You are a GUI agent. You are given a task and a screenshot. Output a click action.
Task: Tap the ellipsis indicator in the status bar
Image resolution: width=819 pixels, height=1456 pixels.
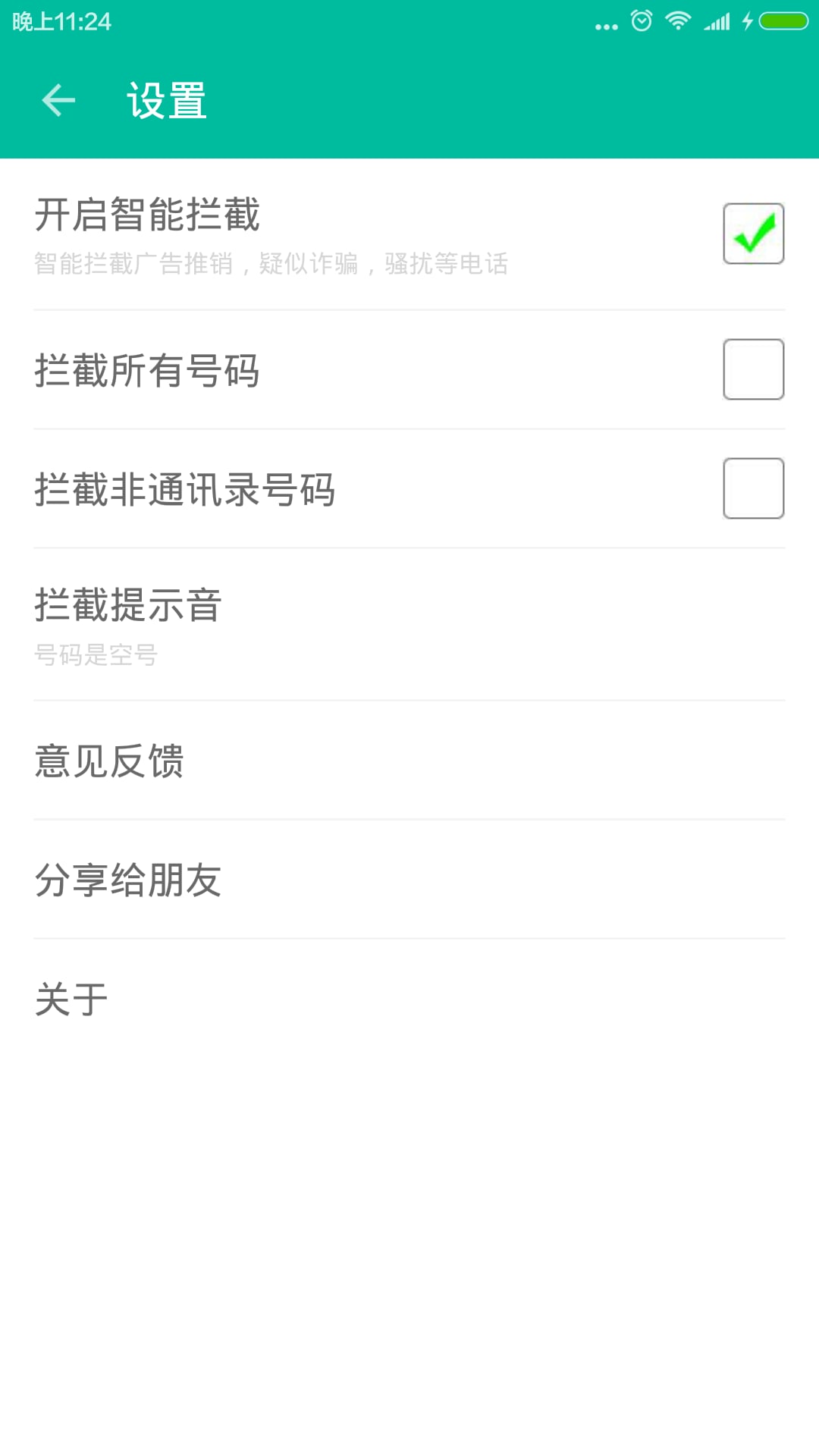click(603, 25)
